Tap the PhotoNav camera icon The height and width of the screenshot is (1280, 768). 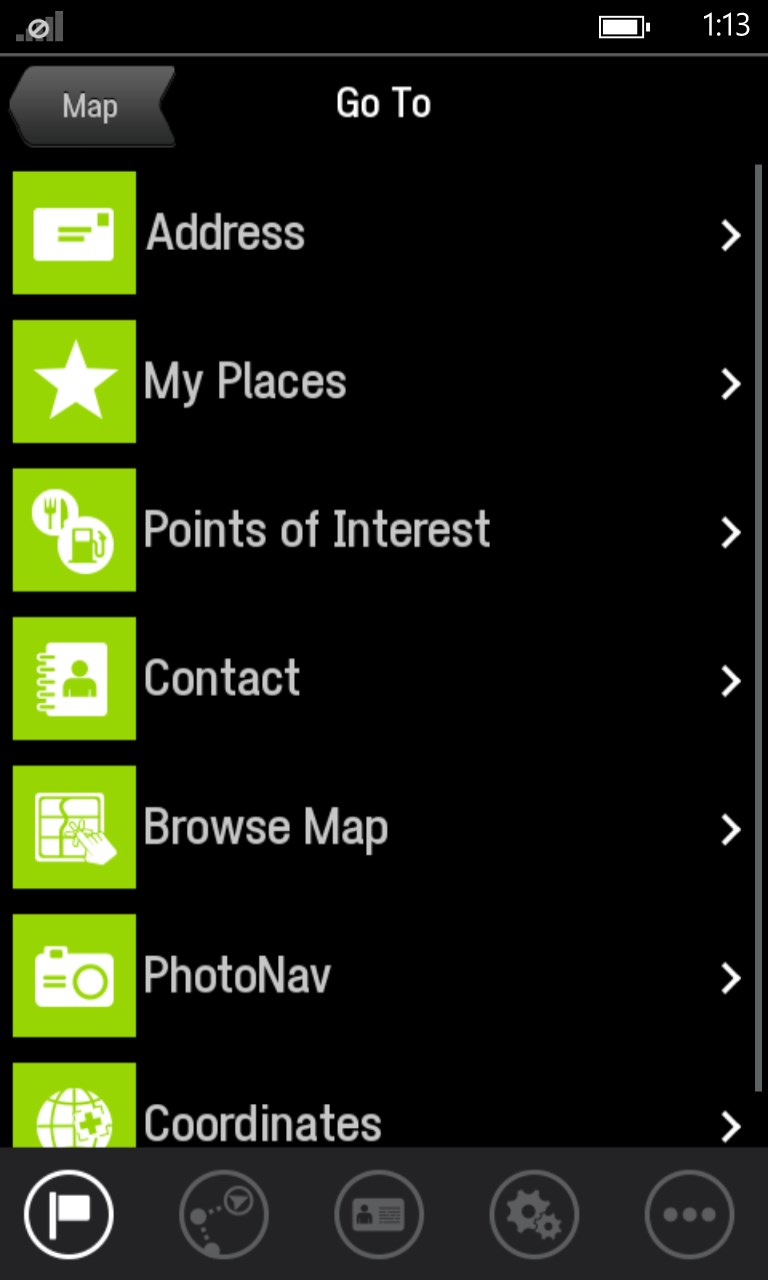click(74, 975)
